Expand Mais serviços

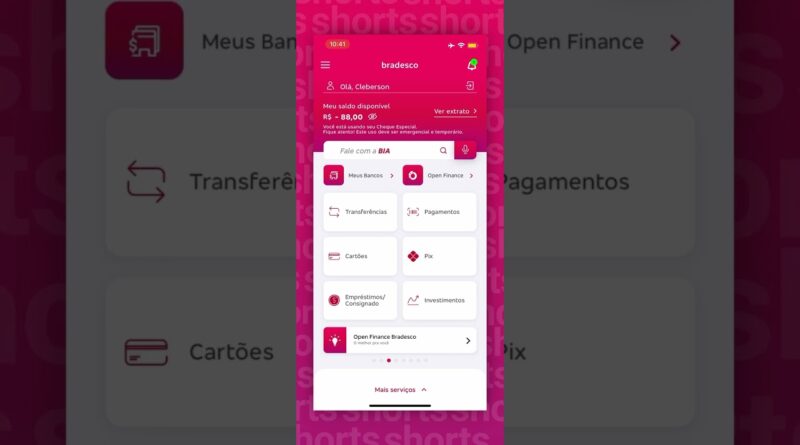click(x=400, y=389)
